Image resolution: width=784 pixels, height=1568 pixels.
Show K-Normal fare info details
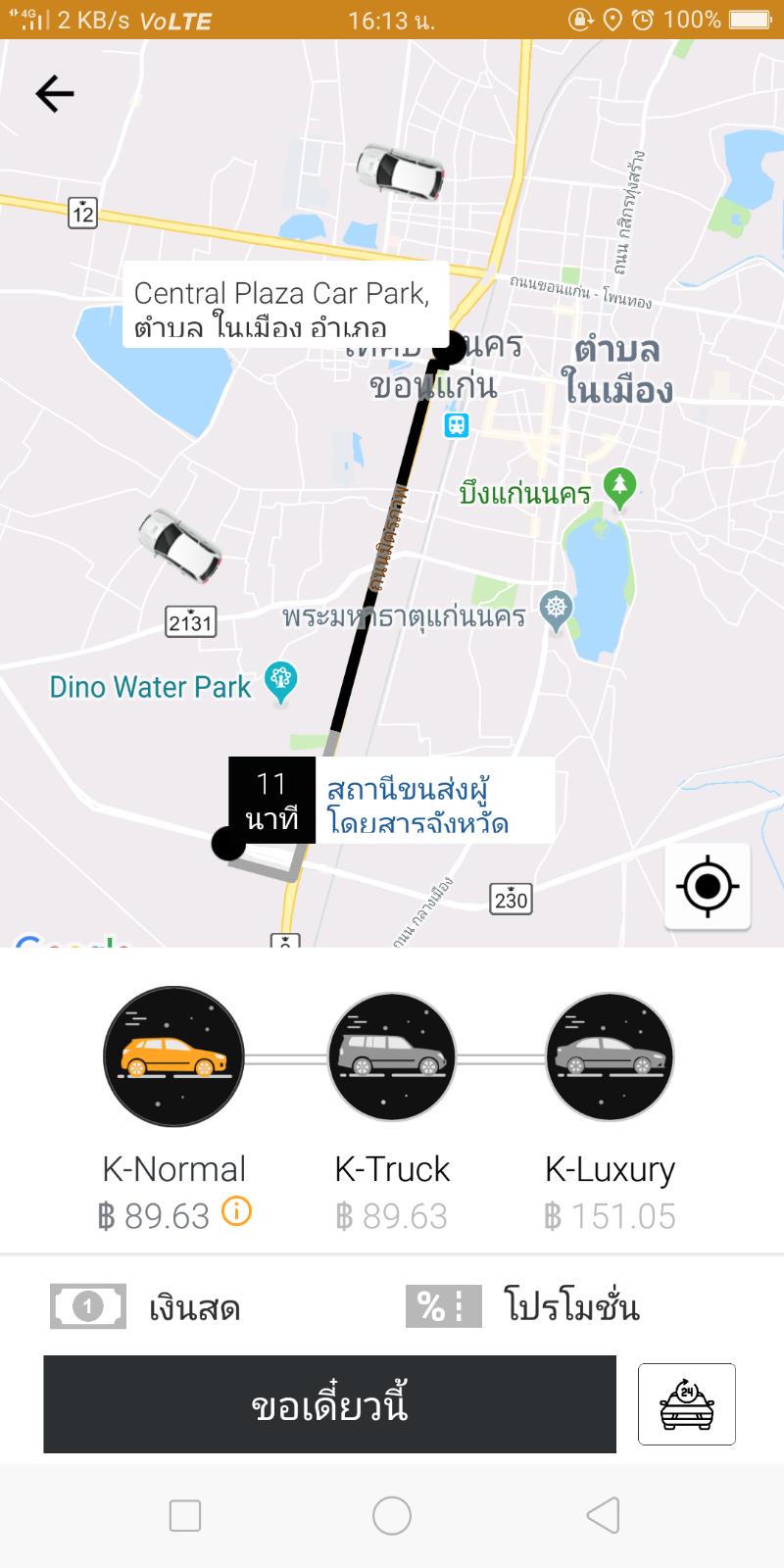(x=237, y=1212)
